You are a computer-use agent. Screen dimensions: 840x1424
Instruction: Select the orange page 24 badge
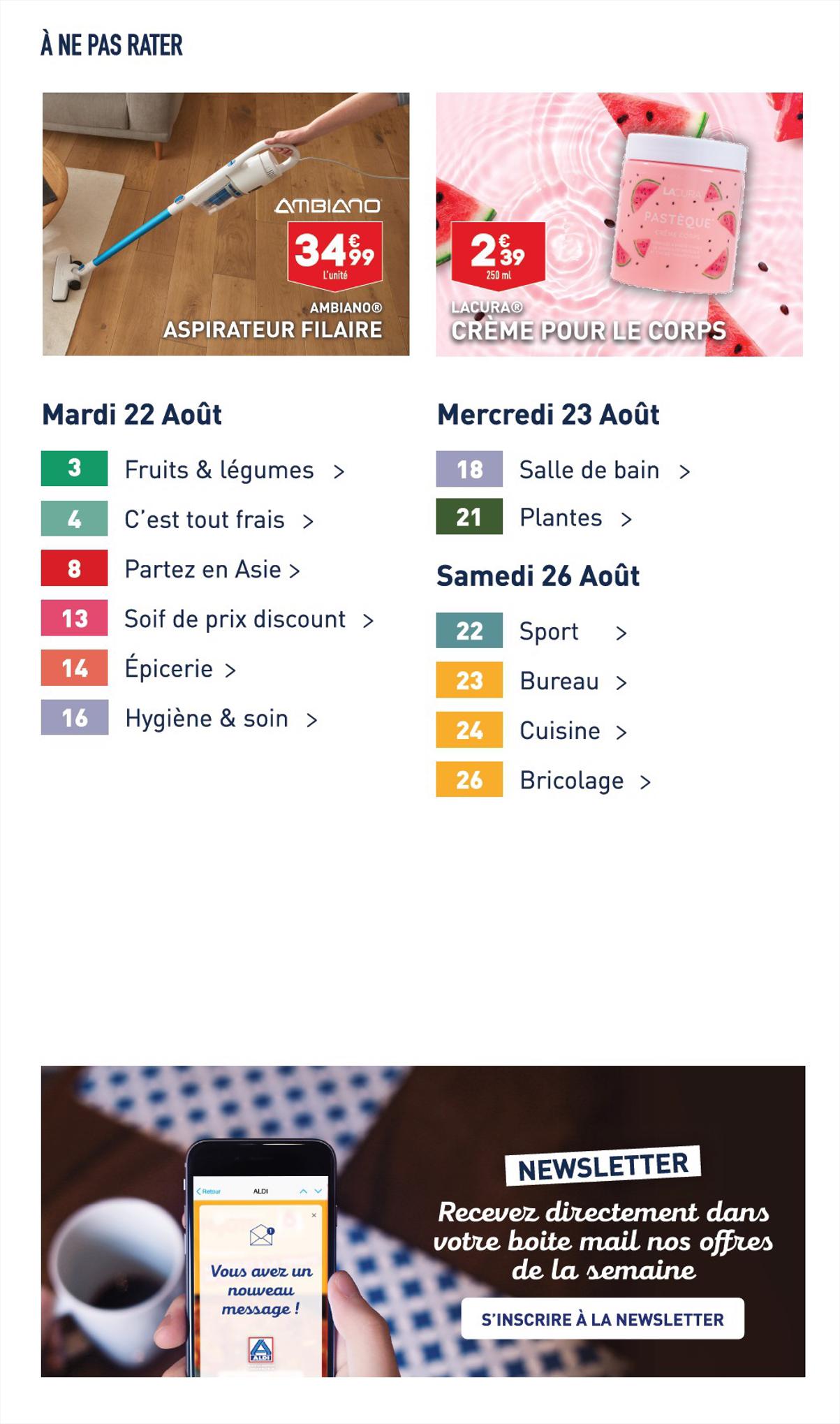469,731
